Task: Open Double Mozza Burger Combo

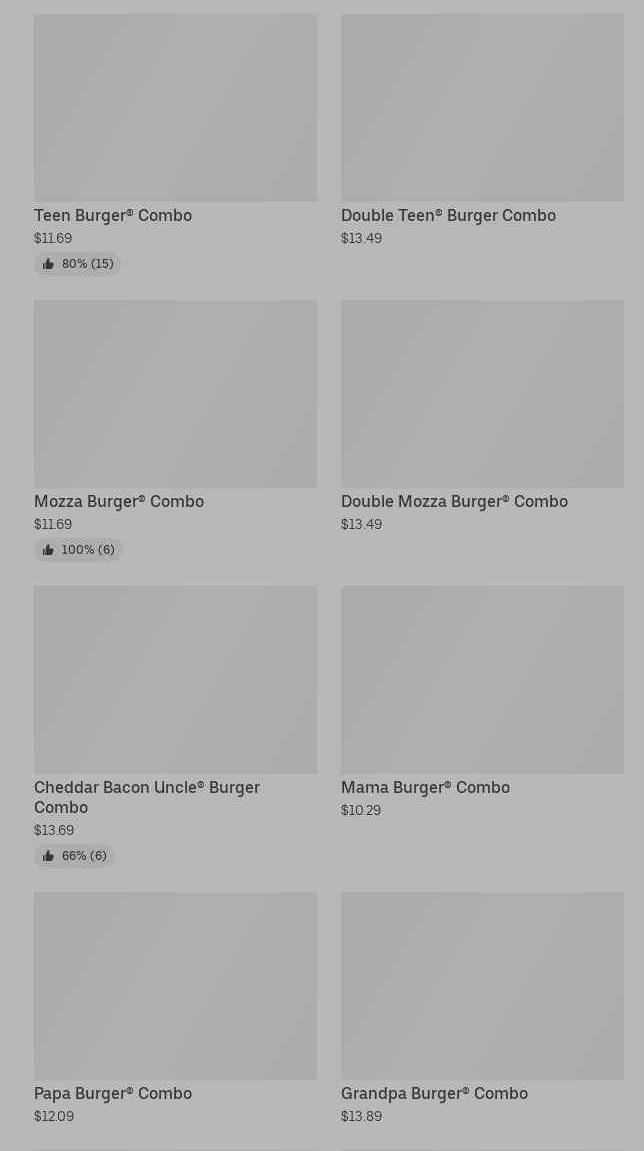Action: pos(482,416)
